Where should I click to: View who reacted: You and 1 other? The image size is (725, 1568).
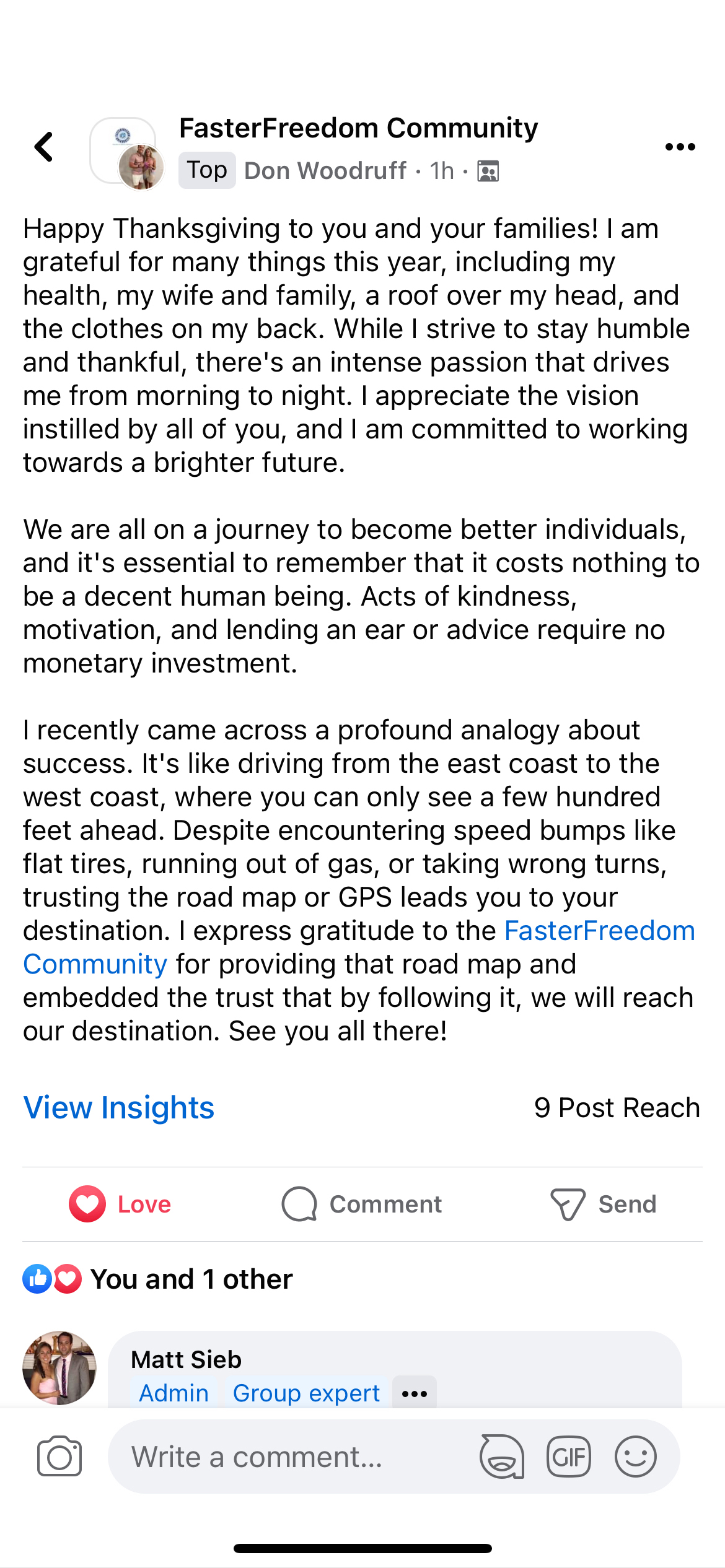(x=157, y=1279)
